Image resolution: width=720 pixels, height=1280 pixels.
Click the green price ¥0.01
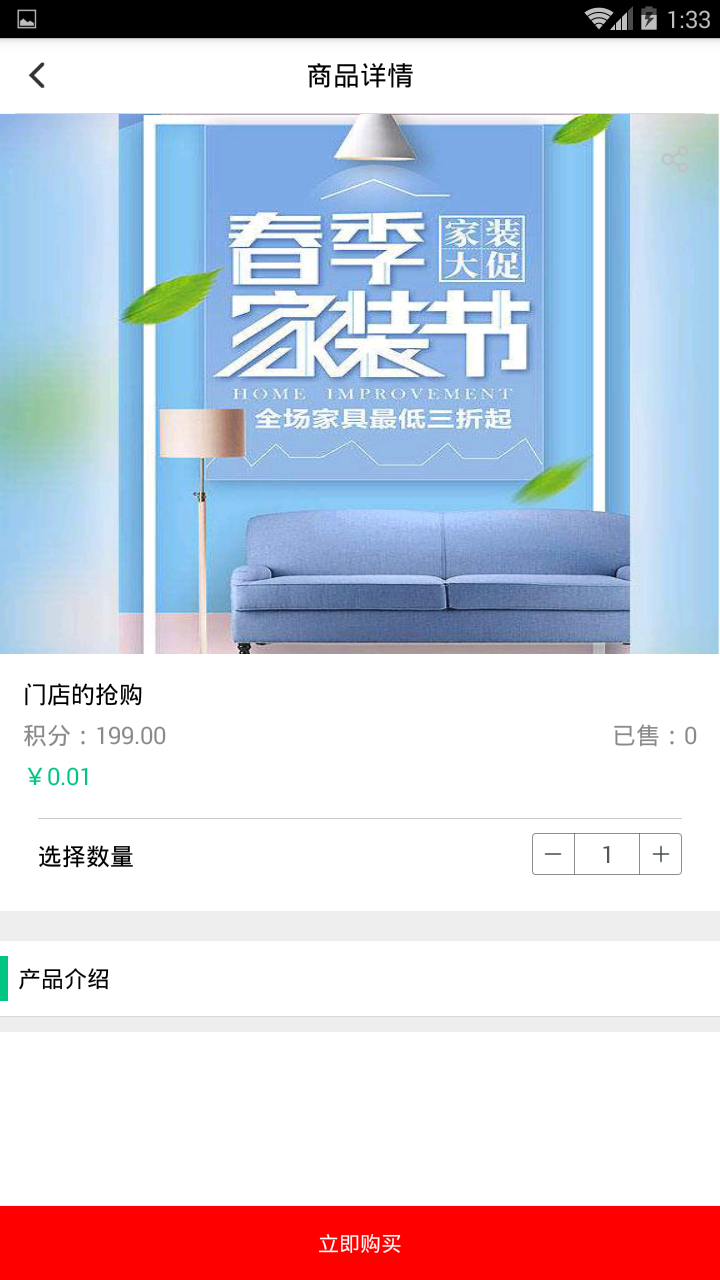click(x=60, y=776)
